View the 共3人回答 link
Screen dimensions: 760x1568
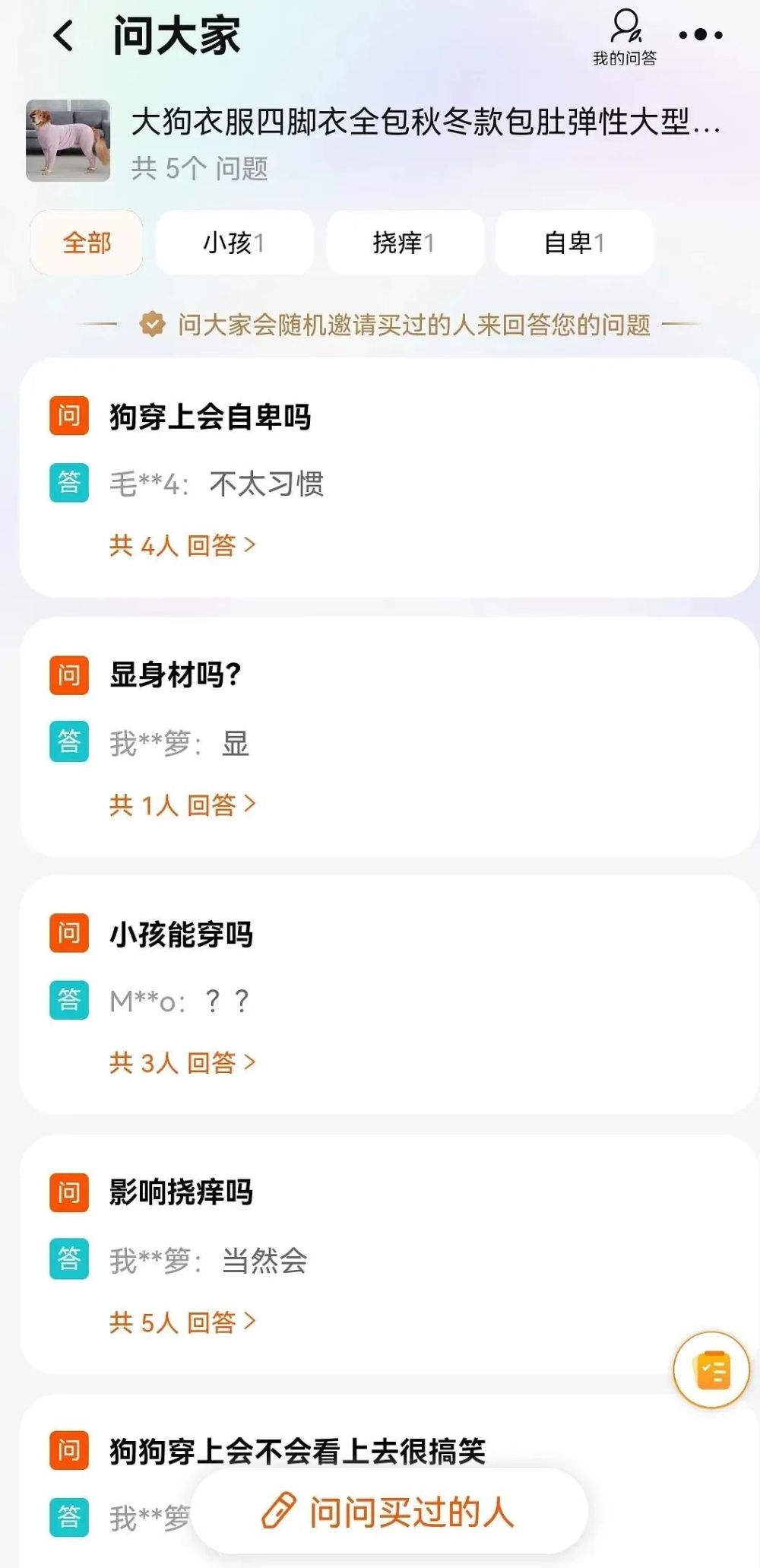tap(182, 1062)
